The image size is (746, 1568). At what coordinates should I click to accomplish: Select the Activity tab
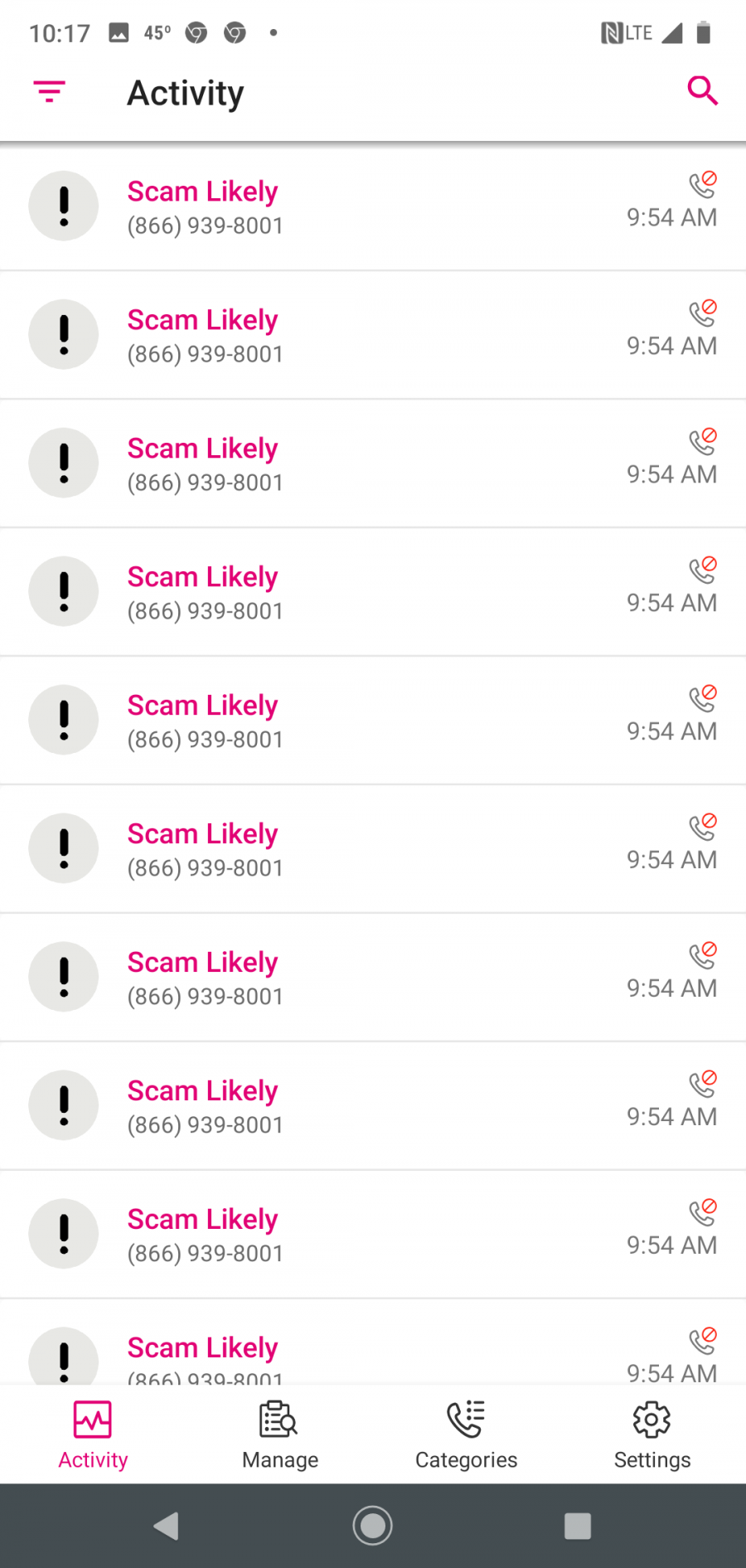93,1435
